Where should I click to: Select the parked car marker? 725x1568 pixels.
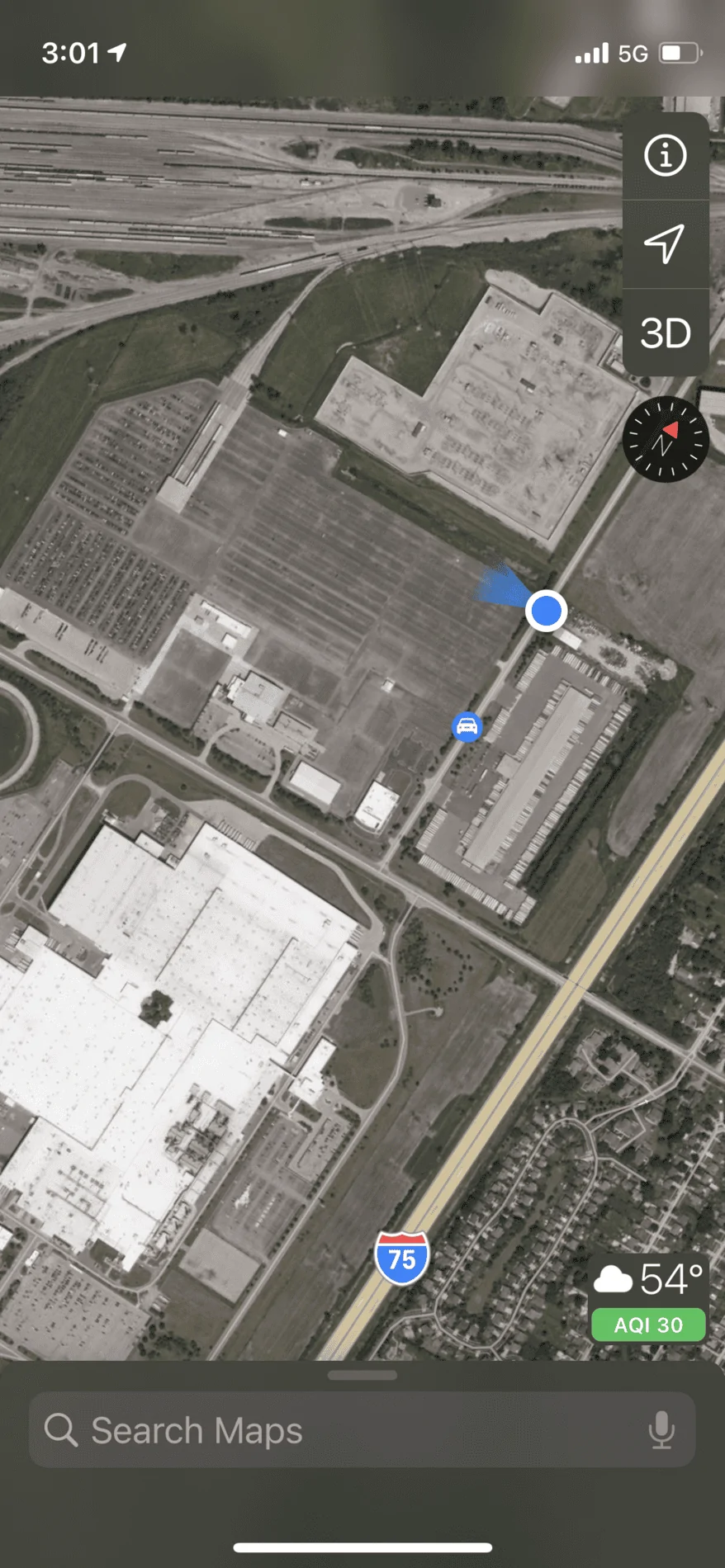point(467,726)
